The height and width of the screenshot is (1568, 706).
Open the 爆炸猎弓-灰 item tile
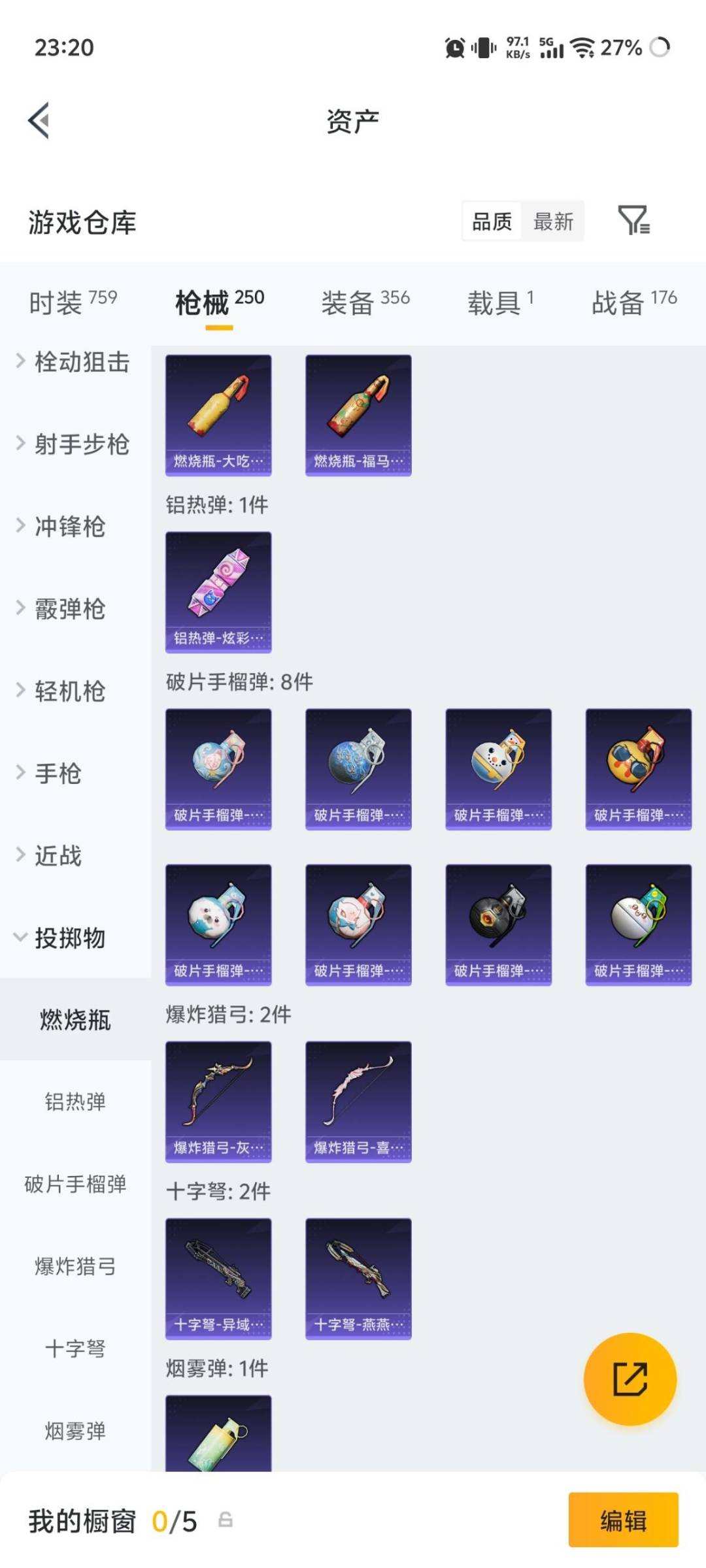tap(218, 1102)
